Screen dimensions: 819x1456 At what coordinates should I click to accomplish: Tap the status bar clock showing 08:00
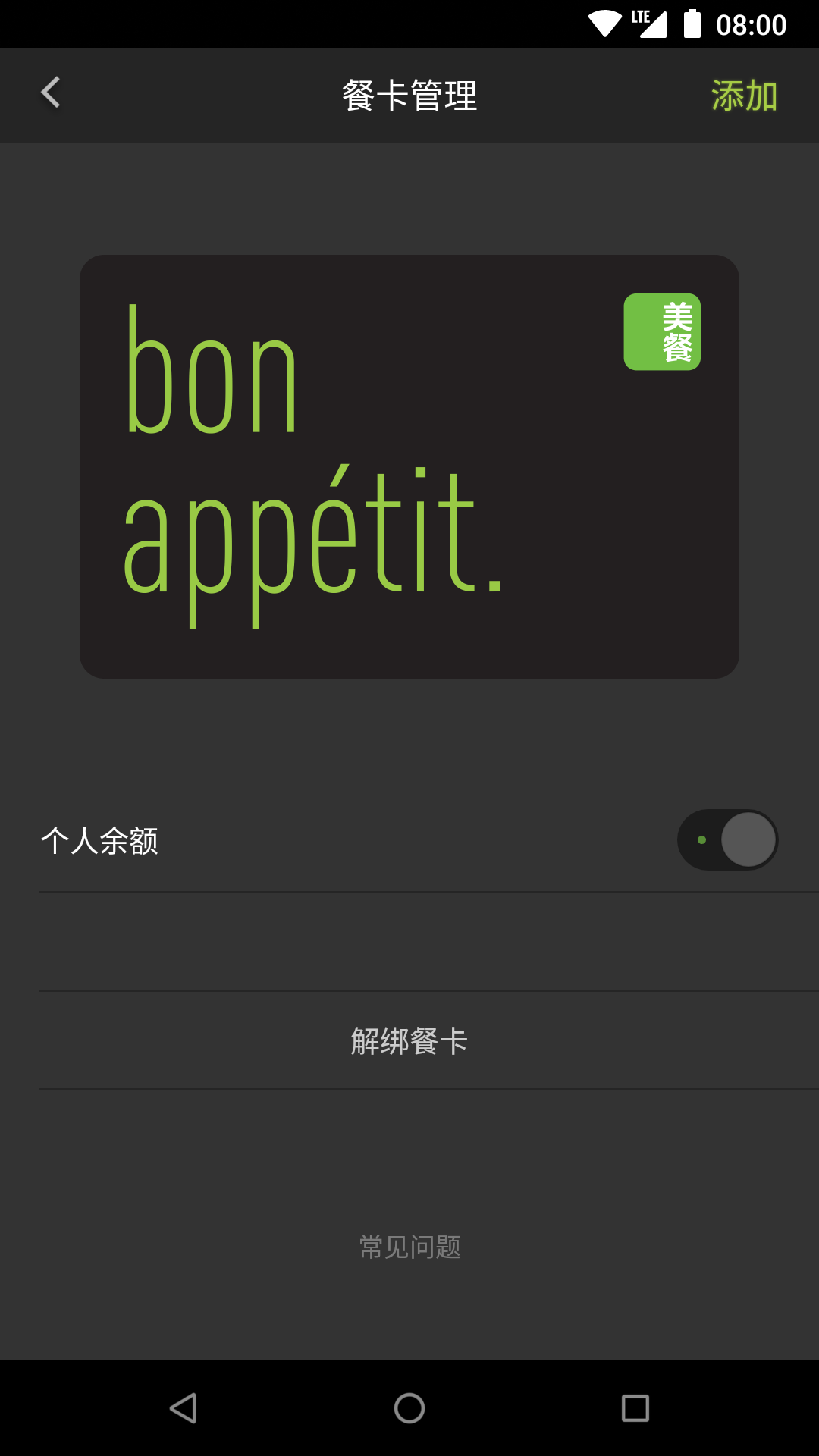(x=751, y=23)
